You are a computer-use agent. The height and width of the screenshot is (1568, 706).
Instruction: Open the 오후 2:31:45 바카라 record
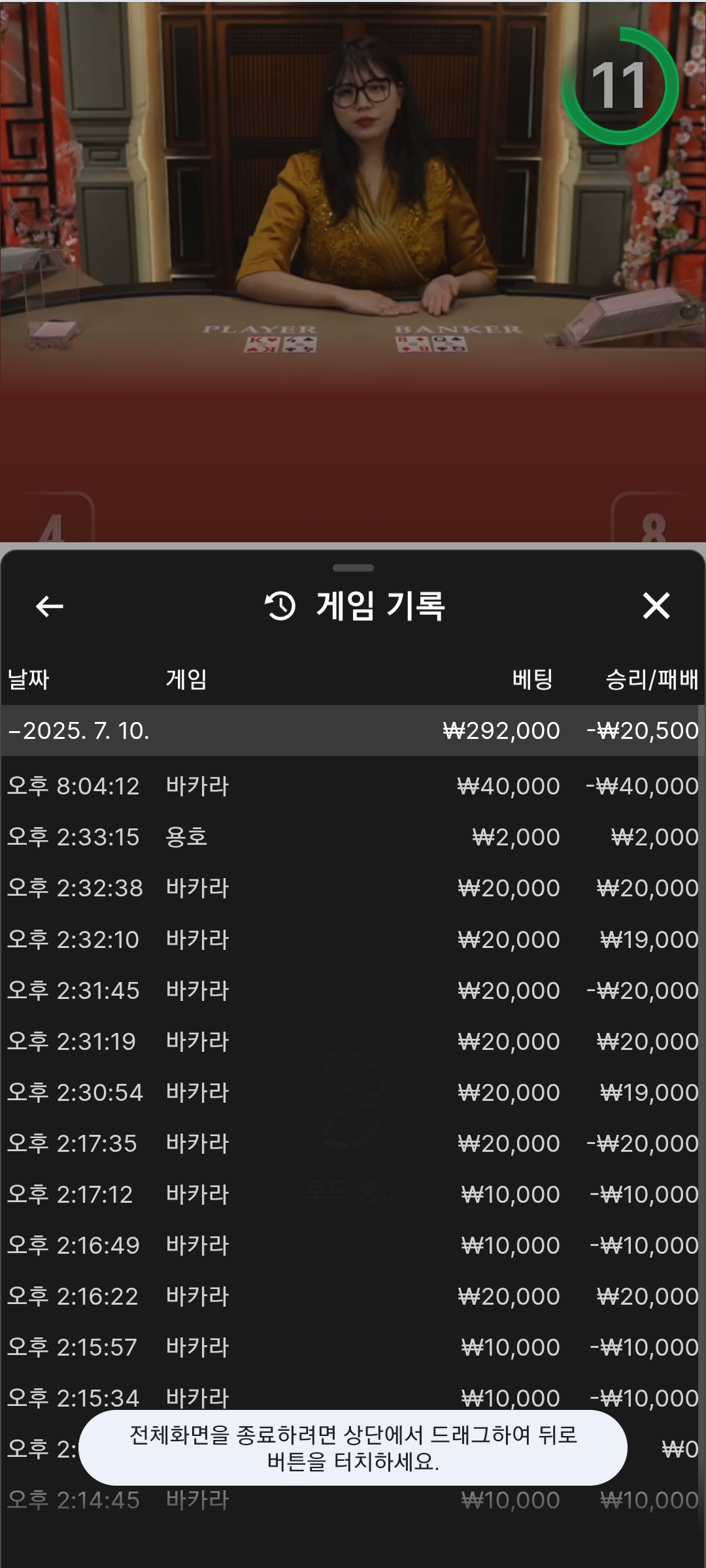[x=353, y=990]
